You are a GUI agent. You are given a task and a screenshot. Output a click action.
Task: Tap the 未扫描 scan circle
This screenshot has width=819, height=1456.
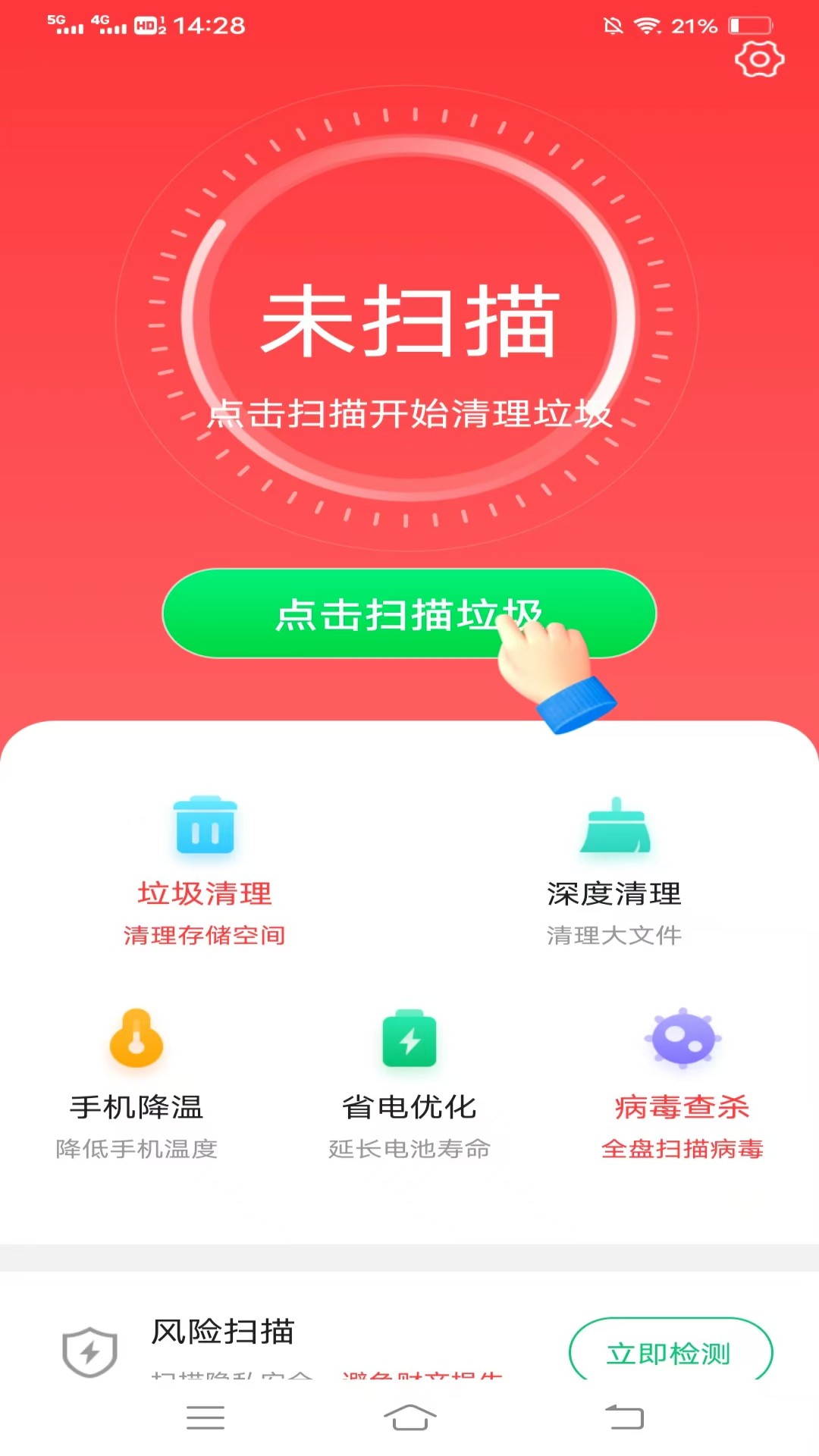409,318
